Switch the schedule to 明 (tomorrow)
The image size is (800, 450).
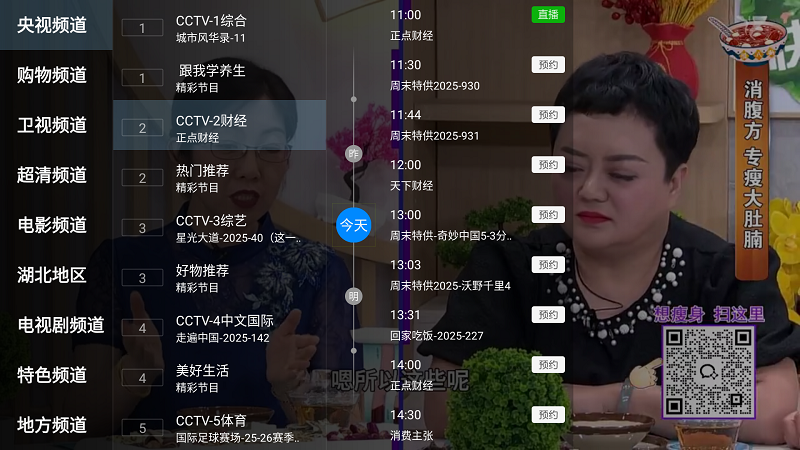(x=353, y=296)
